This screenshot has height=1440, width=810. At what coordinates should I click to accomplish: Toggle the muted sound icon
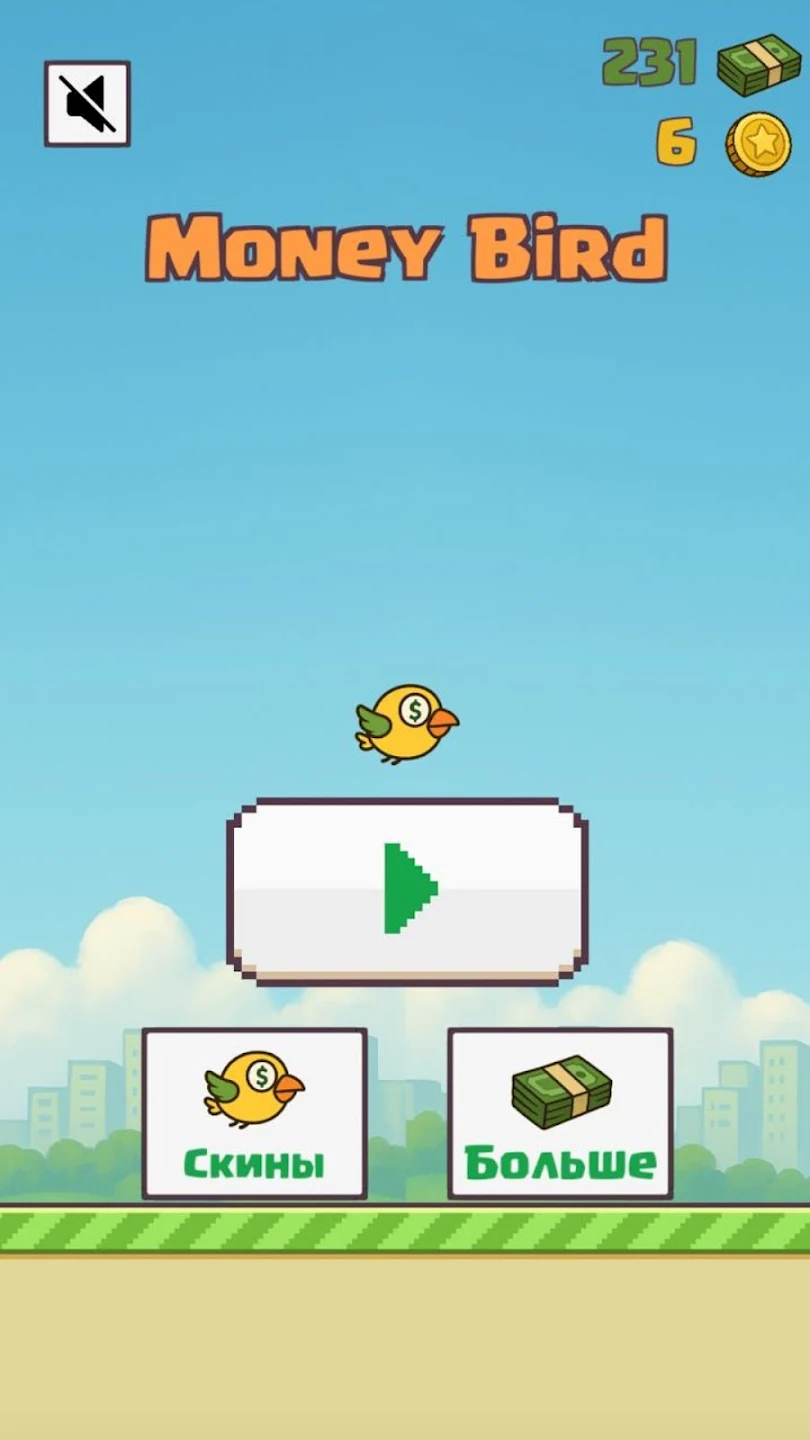pos(87,104)
